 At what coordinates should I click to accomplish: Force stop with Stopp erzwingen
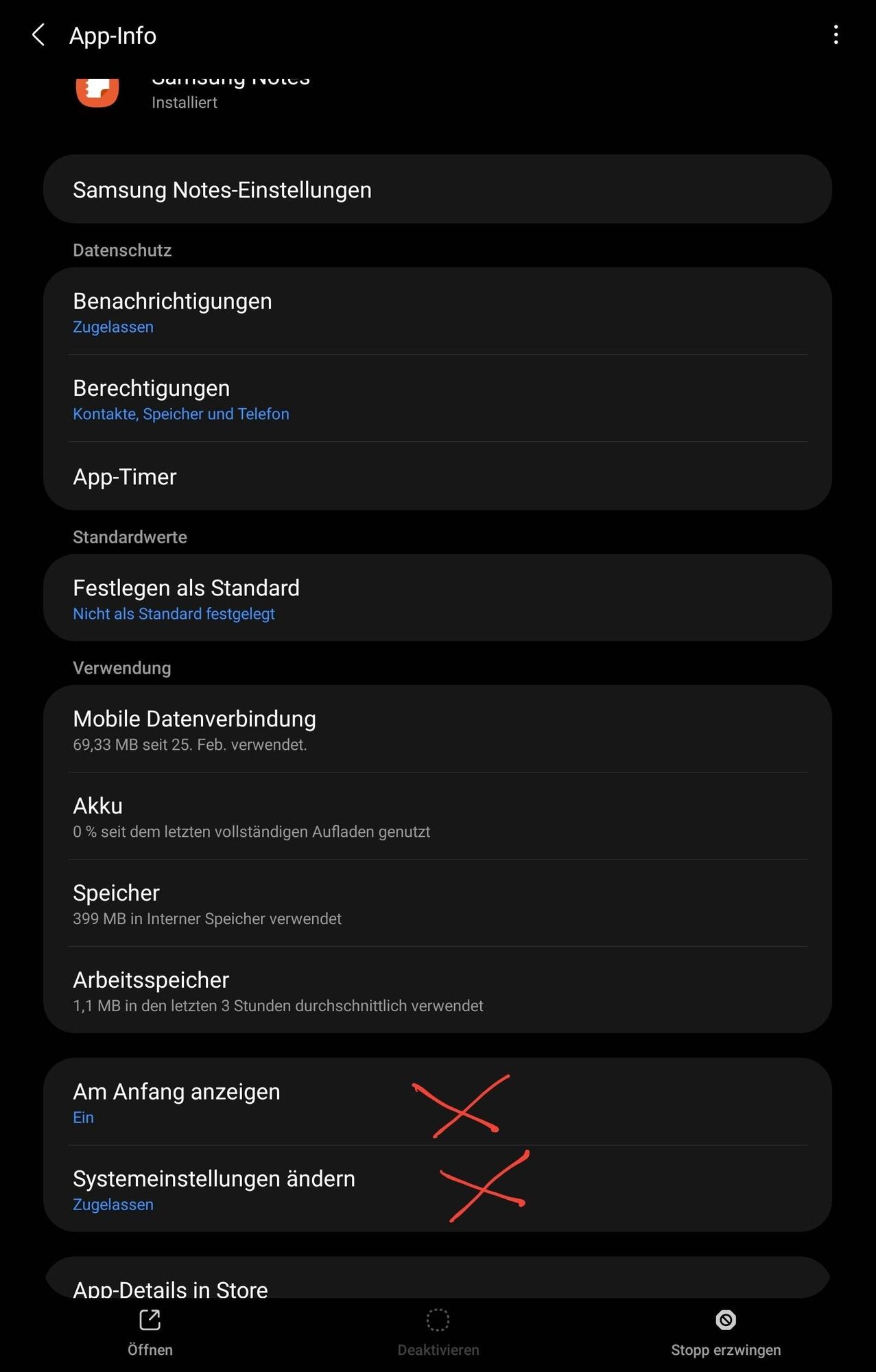725,1333
